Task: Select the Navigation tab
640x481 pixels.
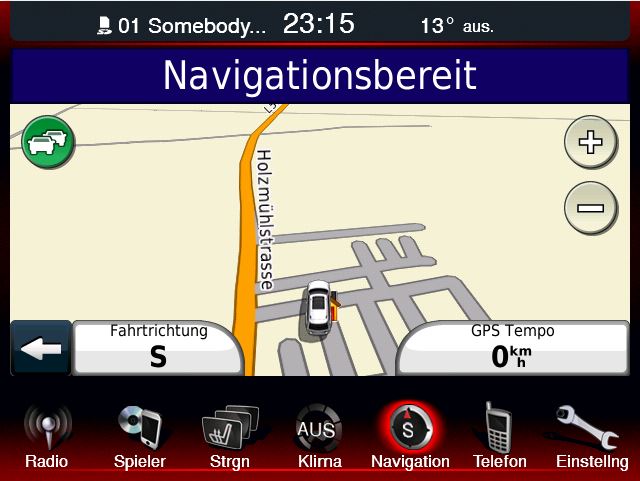Action: 409,436
